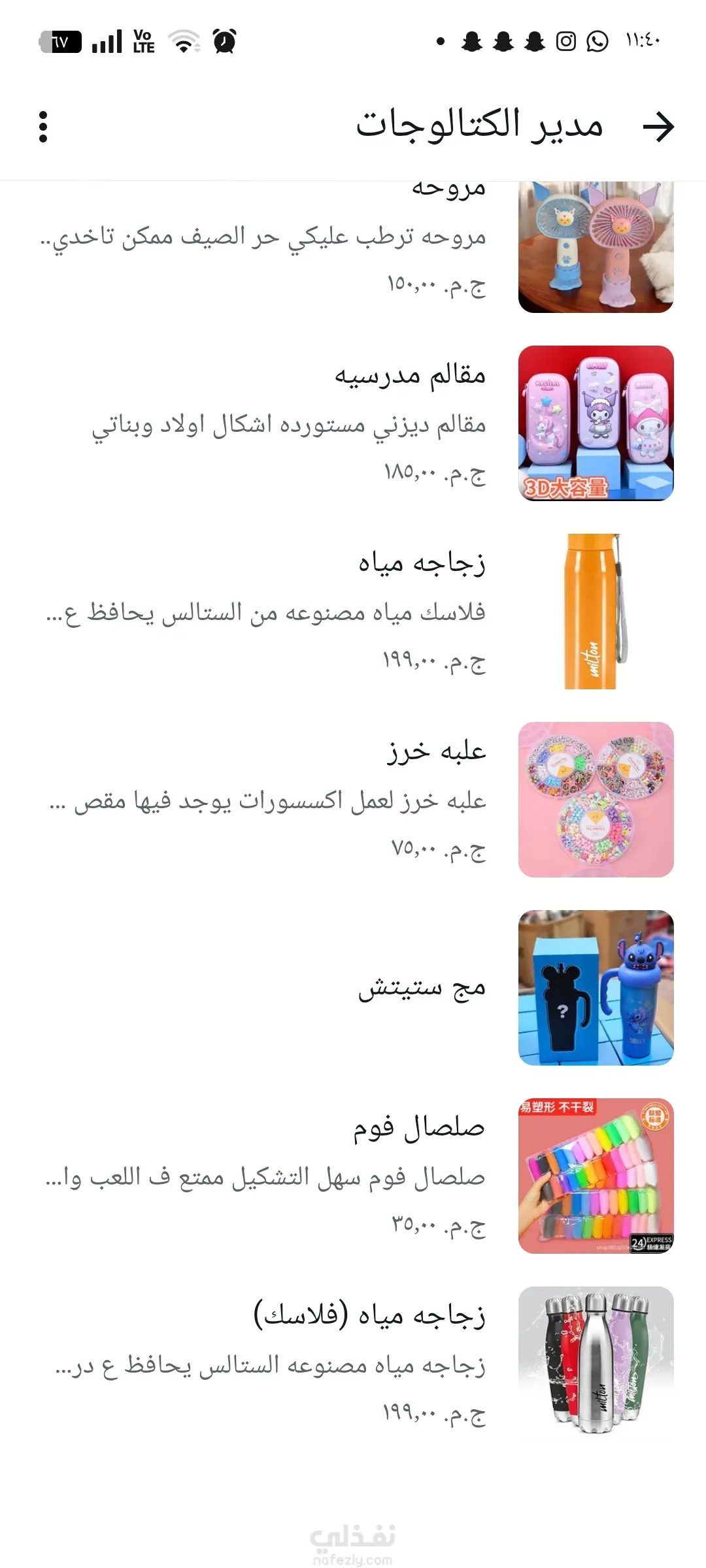View the علبه خرز catalog item
Viewport: 706px width, 1568px height.
353,799
